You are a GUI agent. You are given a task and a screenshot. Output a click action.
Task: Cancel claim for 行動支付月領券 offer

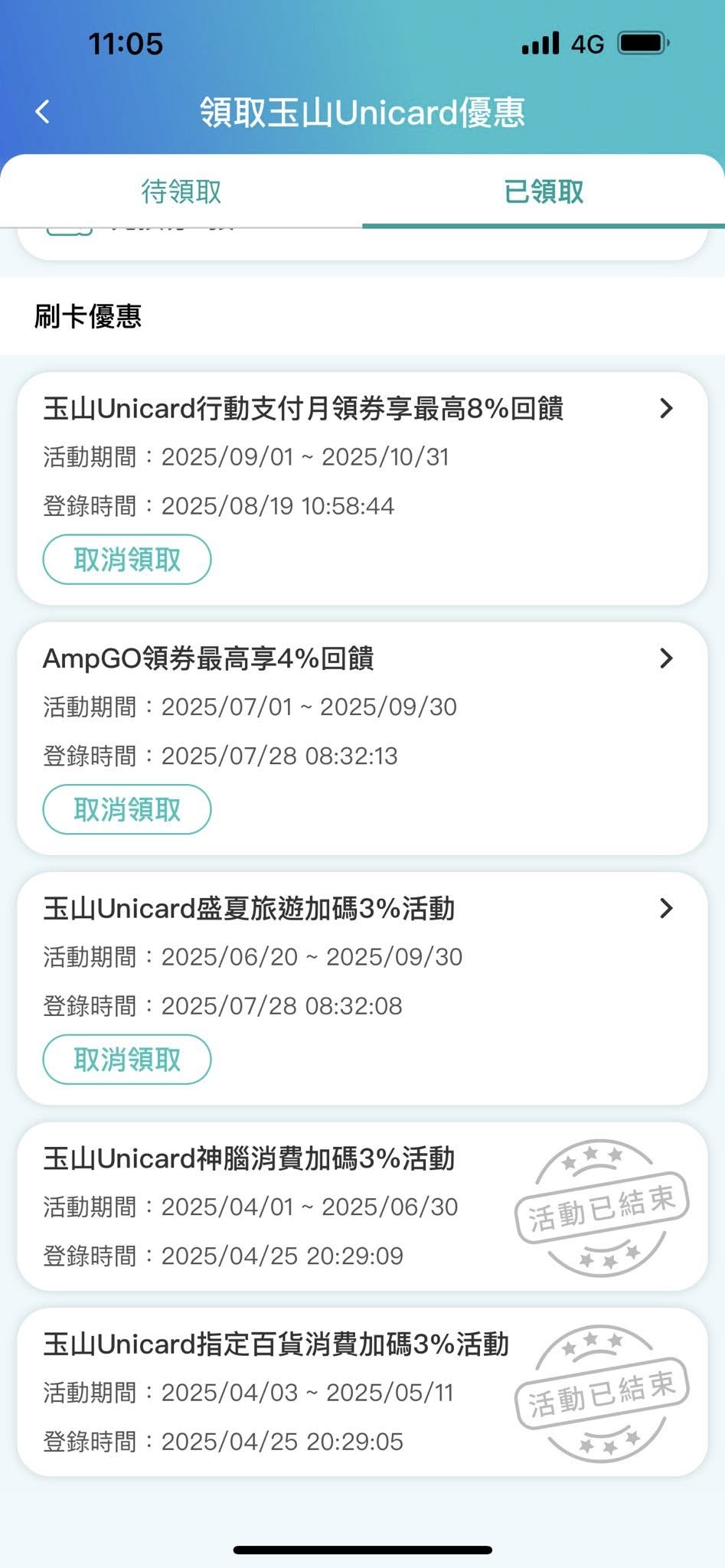coord(127,560)
